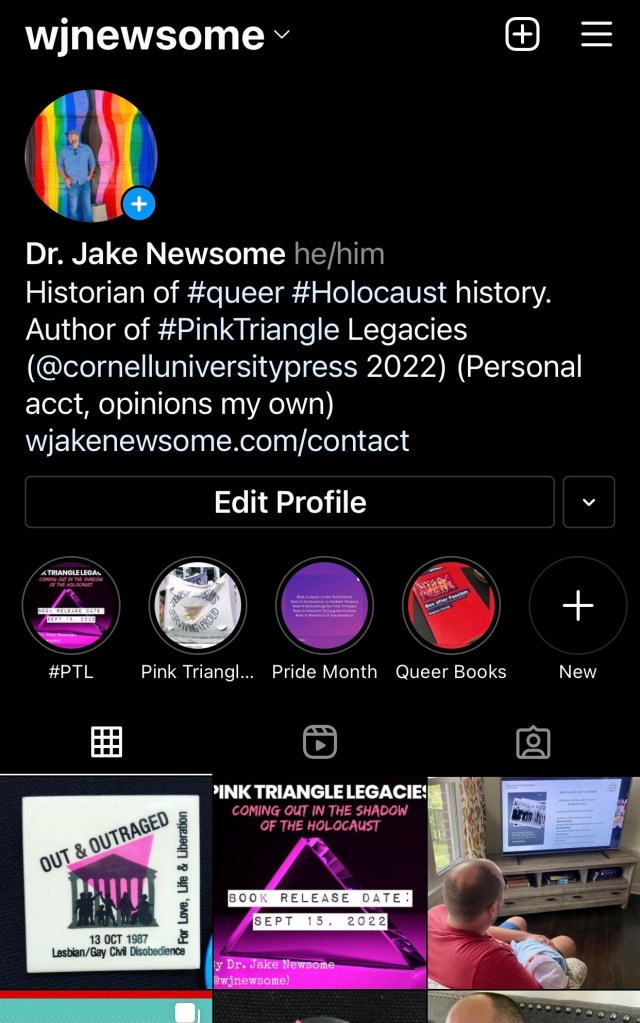Tap the profile picture to add a story
640x1023 pixels.
coord(91,156)
